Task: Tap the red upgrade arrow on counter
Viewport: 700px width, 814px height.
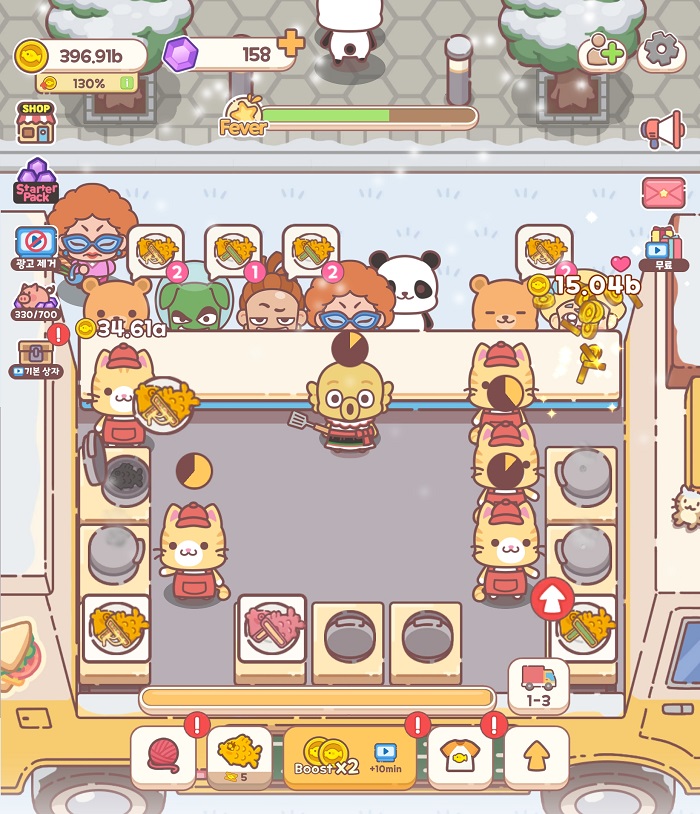Action: click(551, 599)
